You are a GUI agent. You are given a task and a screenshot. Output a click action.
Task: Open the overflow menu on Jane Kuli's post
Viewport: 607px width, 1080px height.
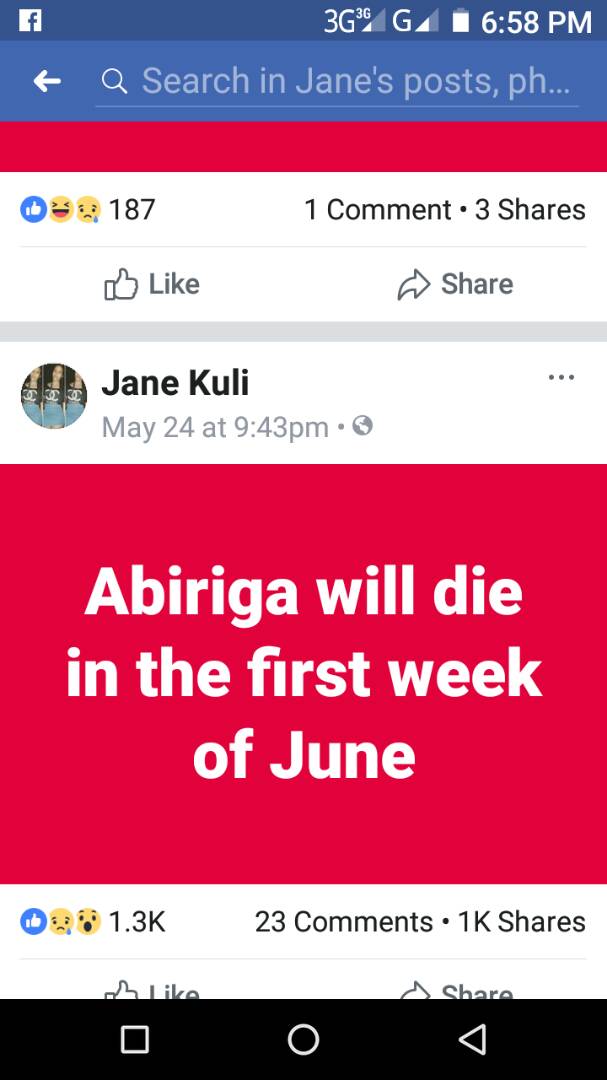[x=561, y=378]
